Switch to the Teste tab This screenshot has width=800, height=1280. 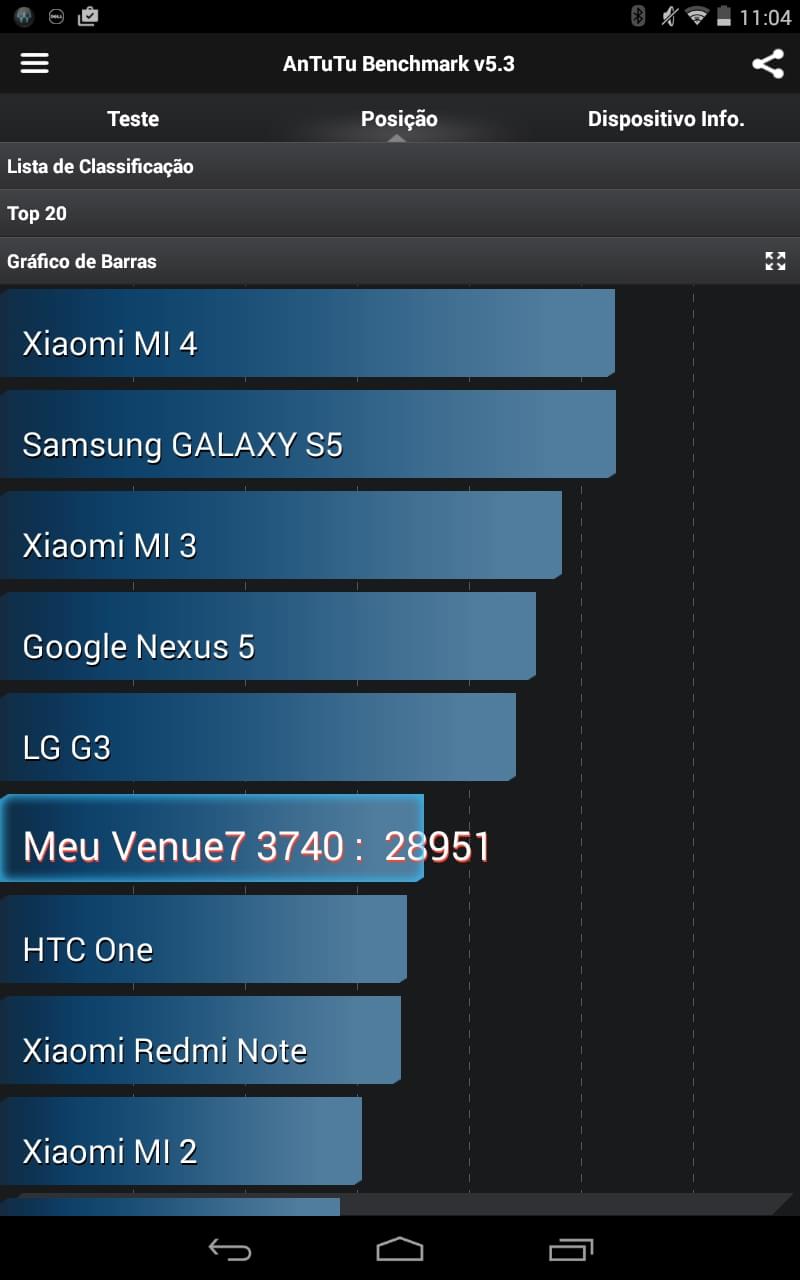point(133,119)
